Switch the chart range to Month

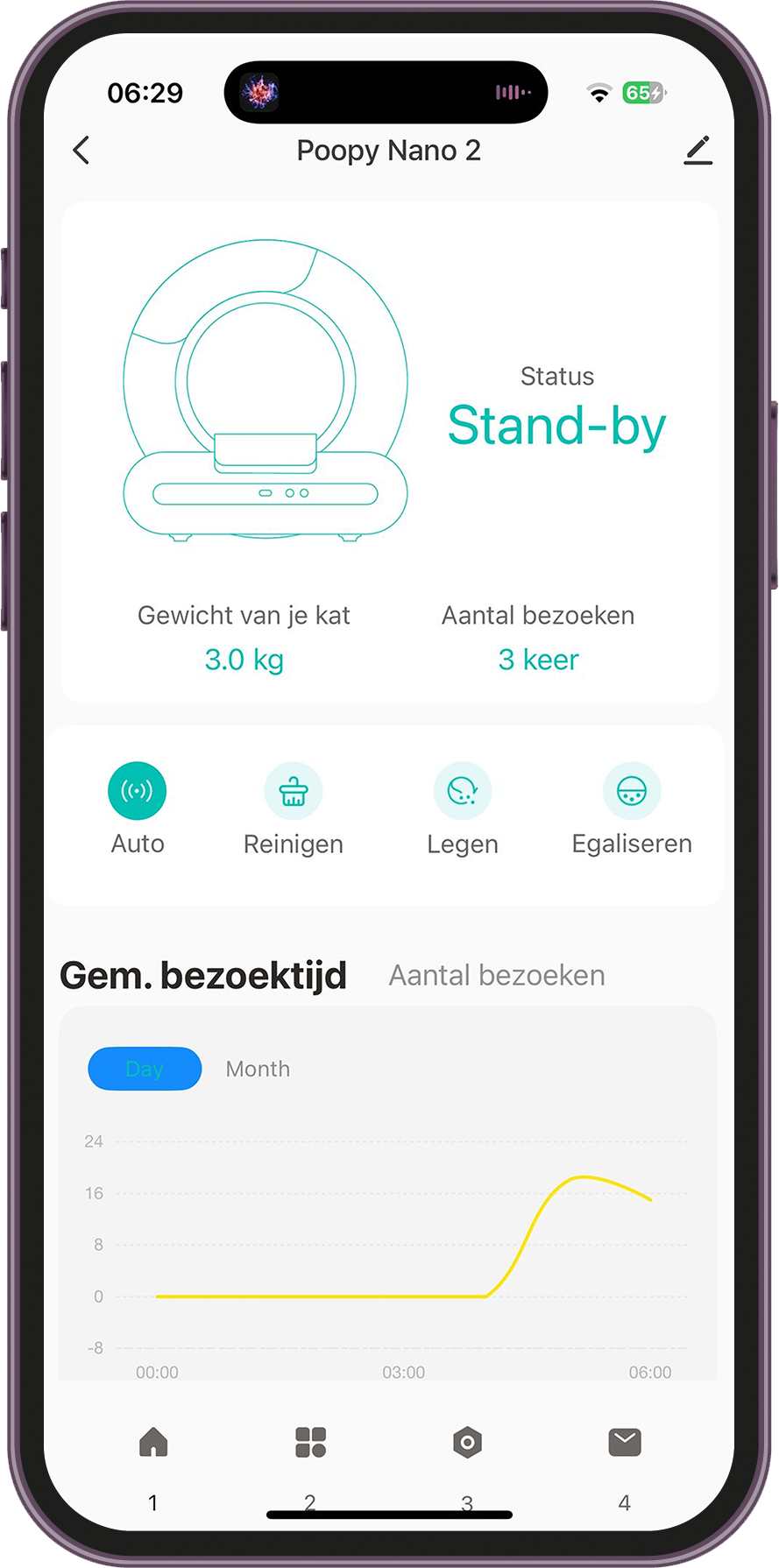coord(258,1069)
